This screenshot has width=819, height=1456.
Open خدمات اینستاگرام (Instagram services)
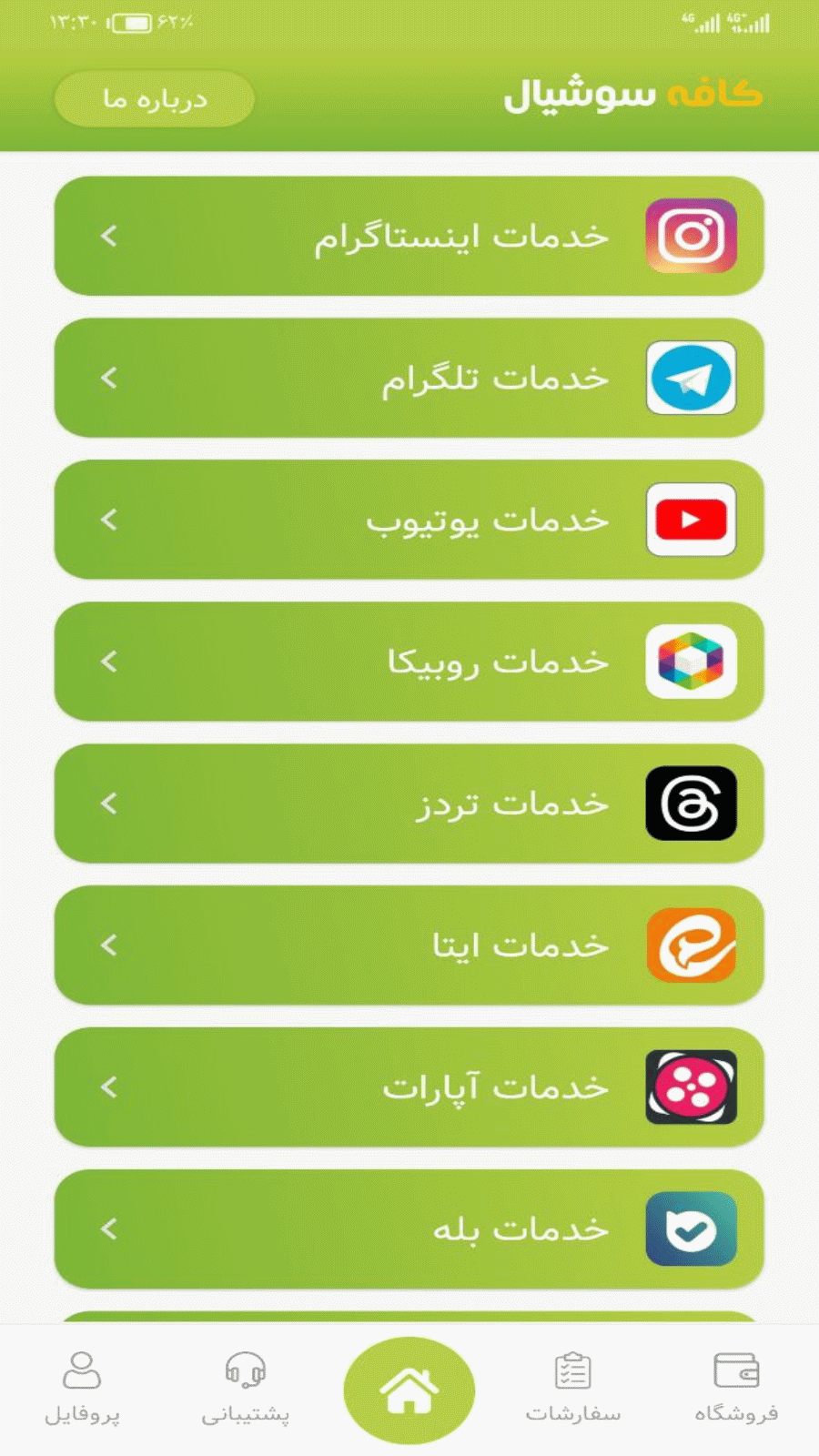(x=409, y=237)
